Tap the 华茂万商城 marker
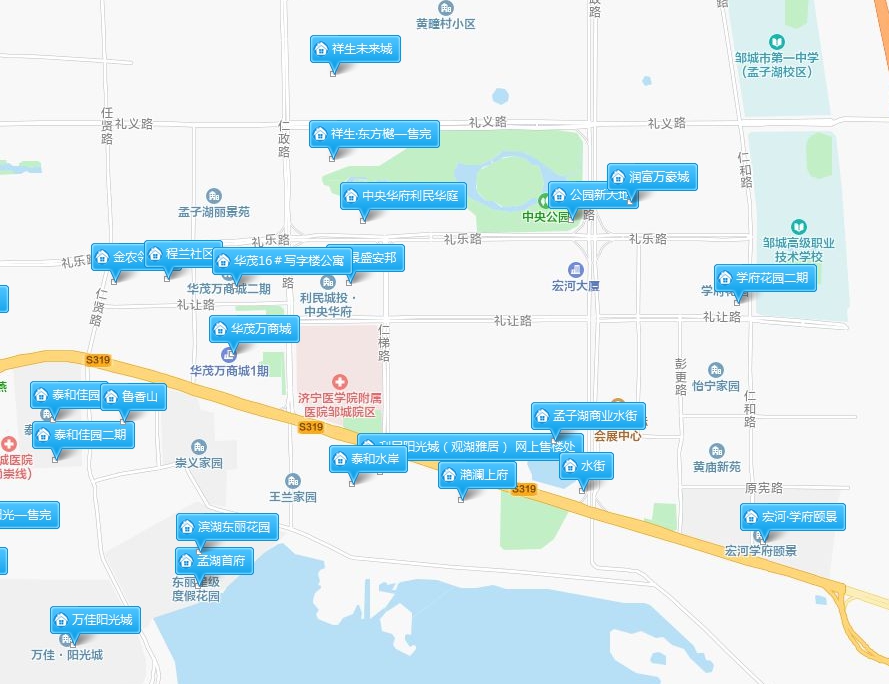The height and width of the screenshot is (684, 889). pyautogui.click(x=253, y=328)
